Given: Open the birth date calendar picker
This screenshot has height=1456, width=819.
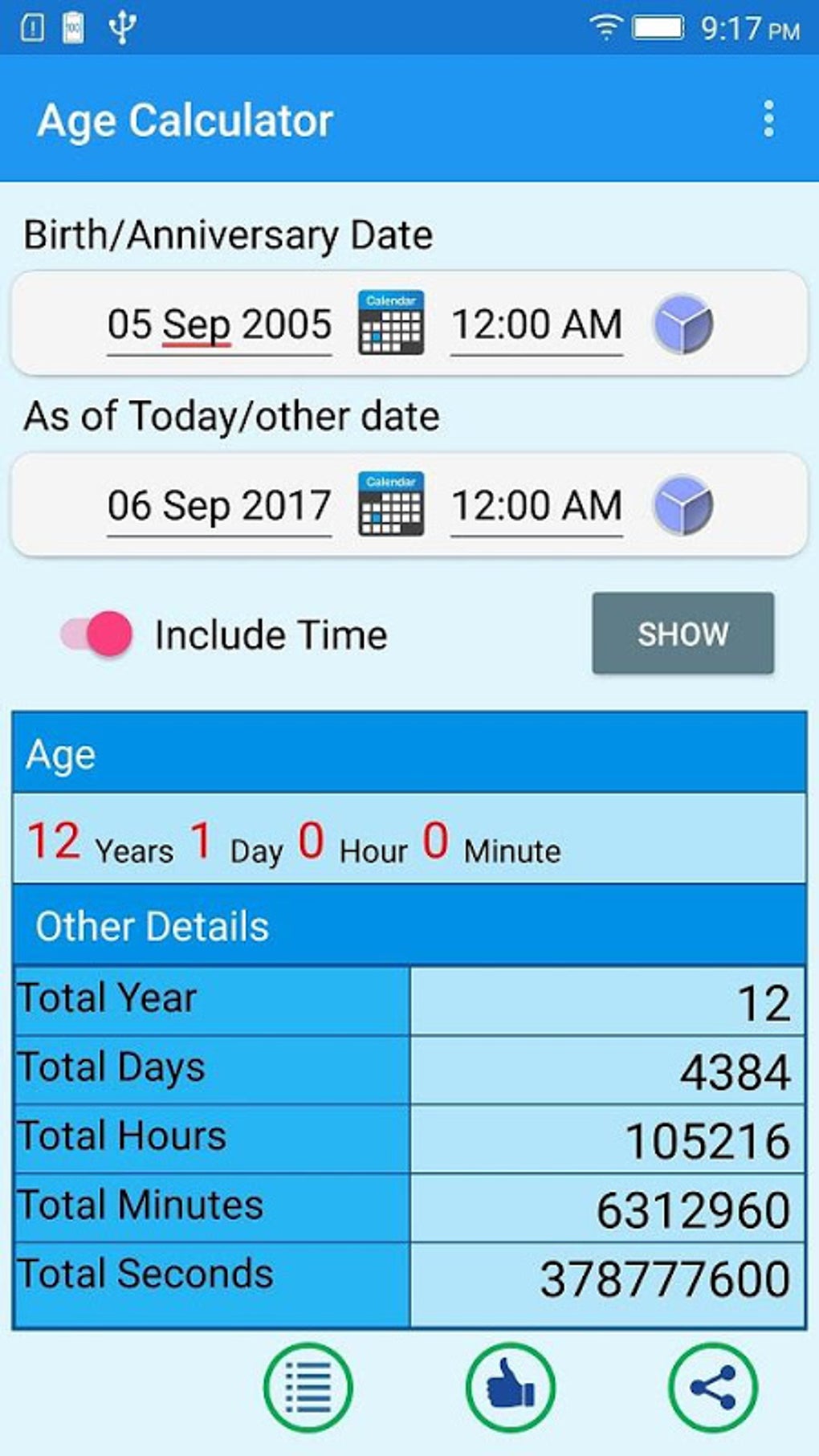Looking at the screenshot, I should [x=390, y=324].
